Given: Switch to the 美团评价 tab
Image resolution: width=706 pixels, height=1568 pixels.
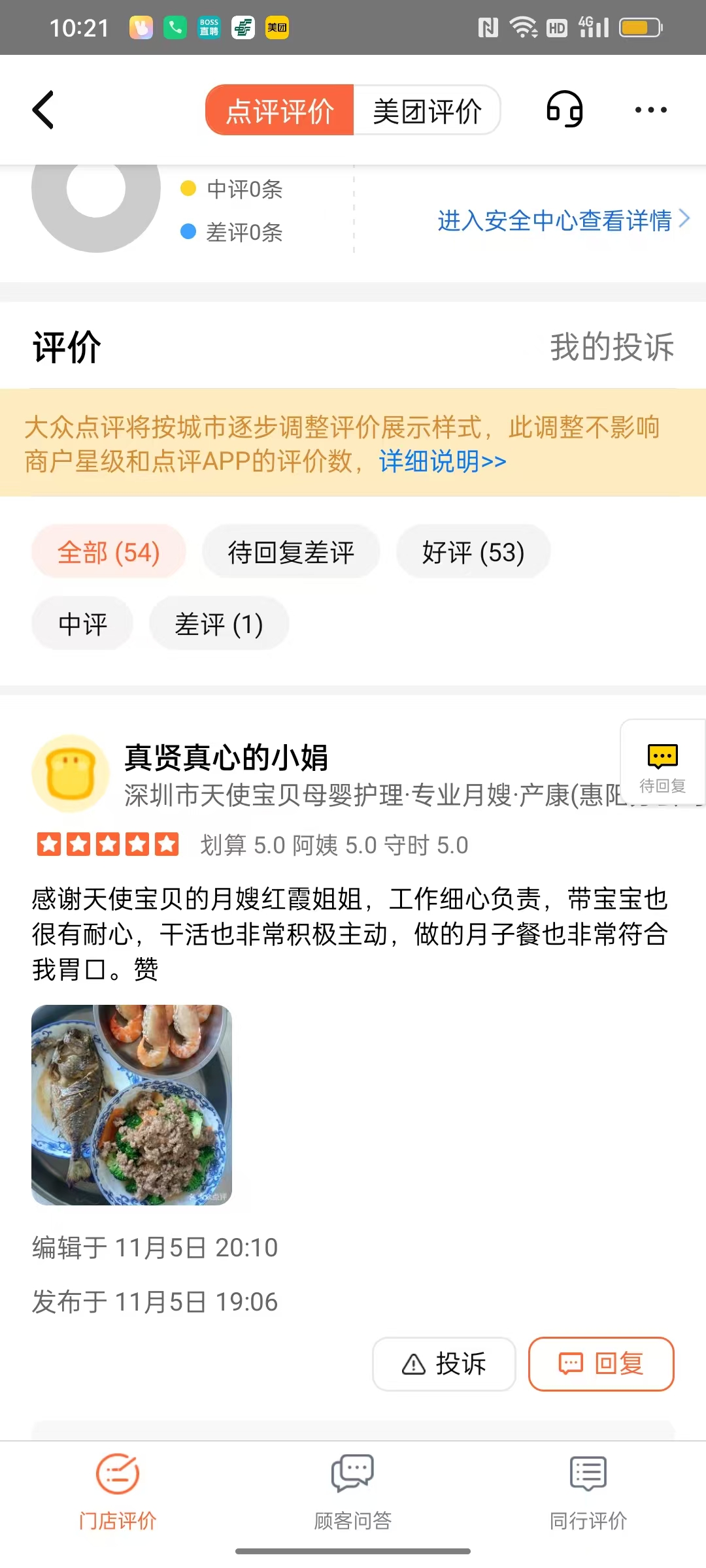Looking at the screenshot, I should pyautogui.click(x=427, y=110).
